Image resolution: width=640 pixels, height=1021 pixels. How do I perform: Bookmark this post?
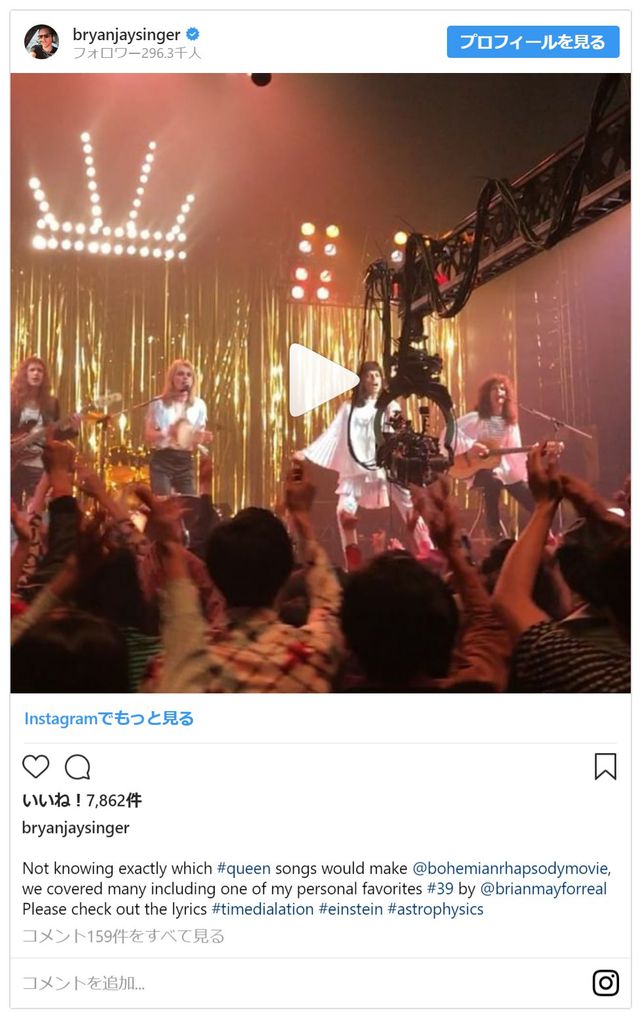[605, 767]
